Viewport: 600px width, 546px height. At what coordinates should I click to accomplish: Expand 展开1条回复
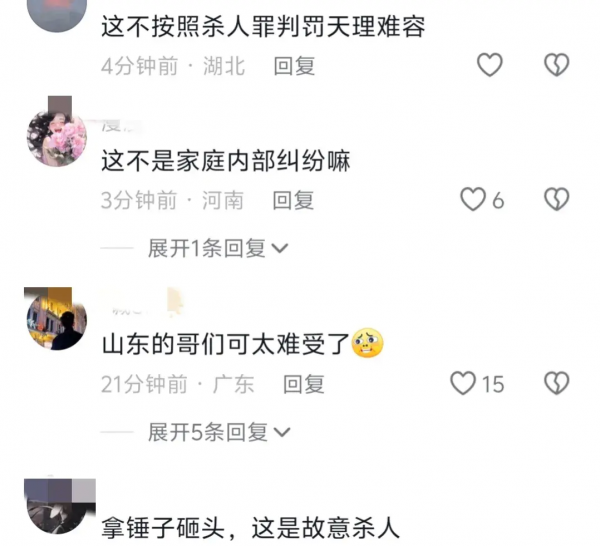[218, 248]
